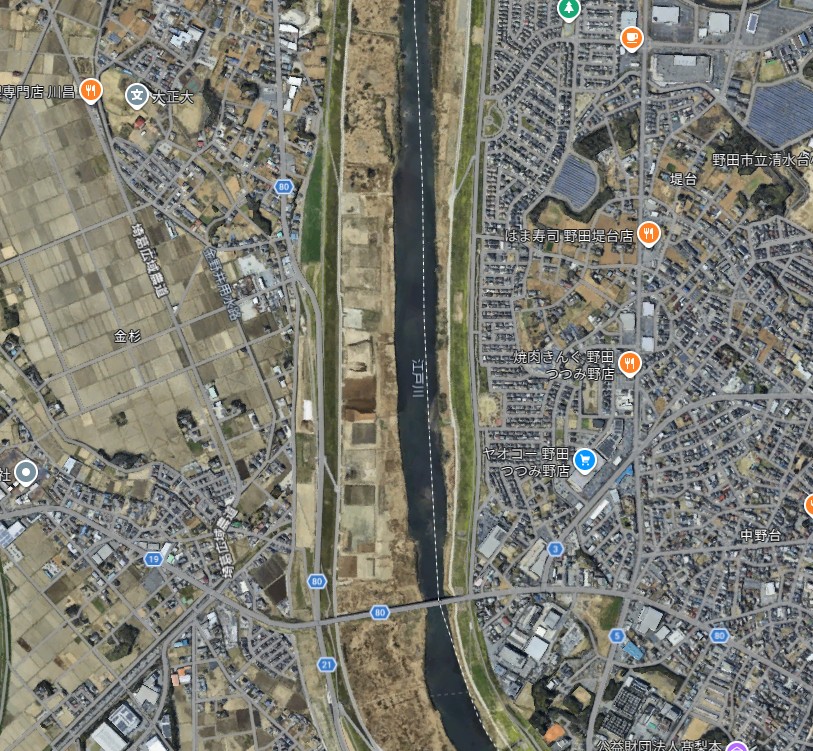The height and width of the screenshot is (751, 813).
Task: Select the 焼肉きんぐ 野田つつみ野店 marker
Action: click(629, 362)
